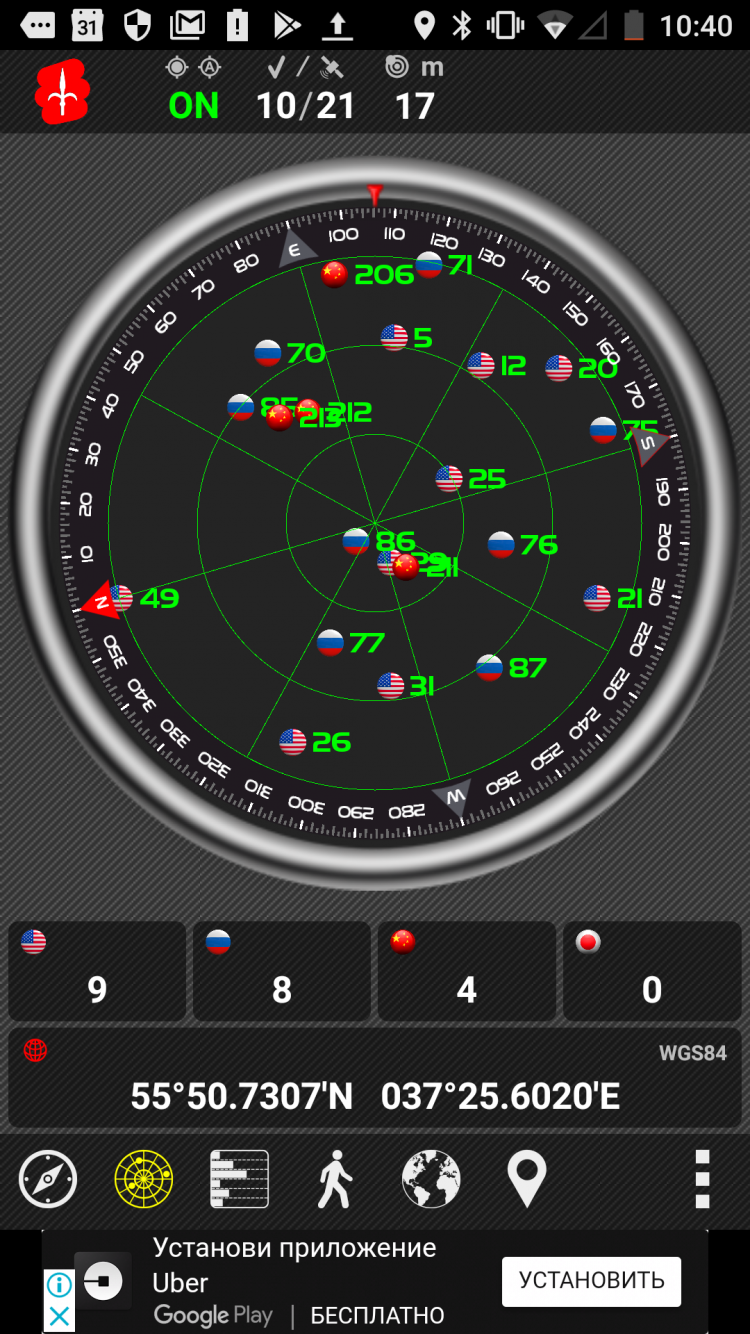Open the satellite signal bars view

239,1179
